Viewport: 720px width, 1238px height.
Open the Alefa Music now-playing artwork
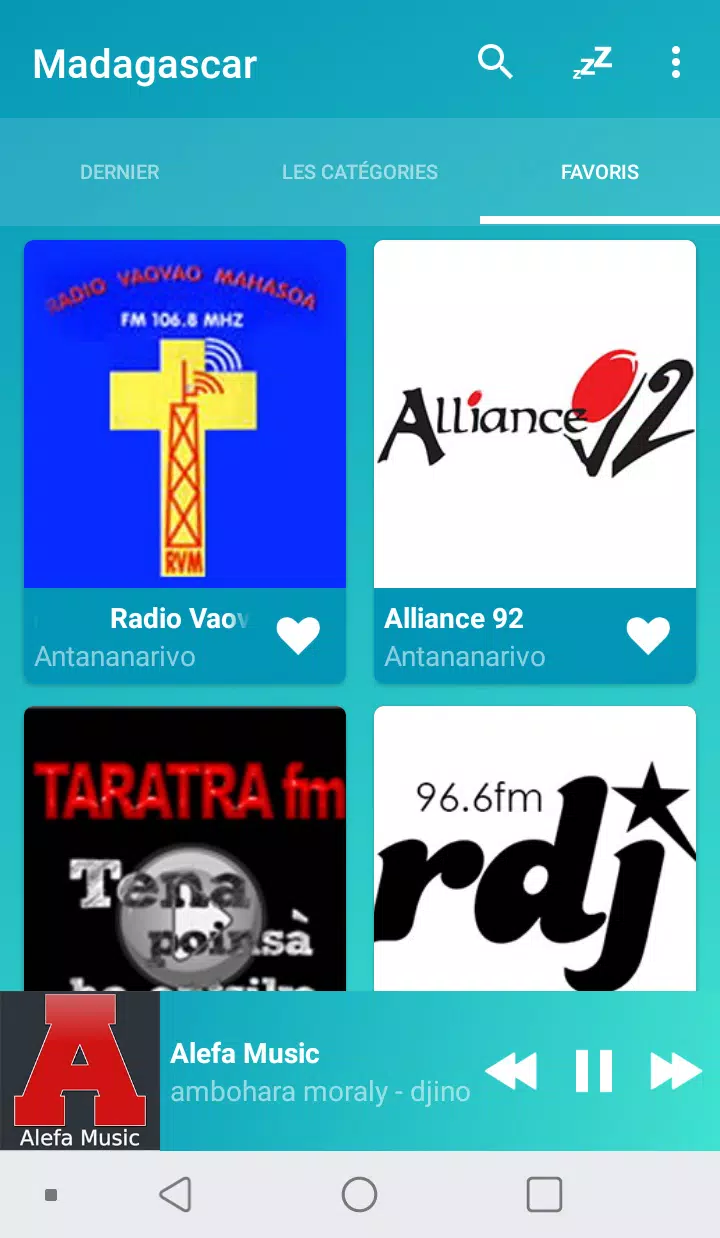(80, 1071)
